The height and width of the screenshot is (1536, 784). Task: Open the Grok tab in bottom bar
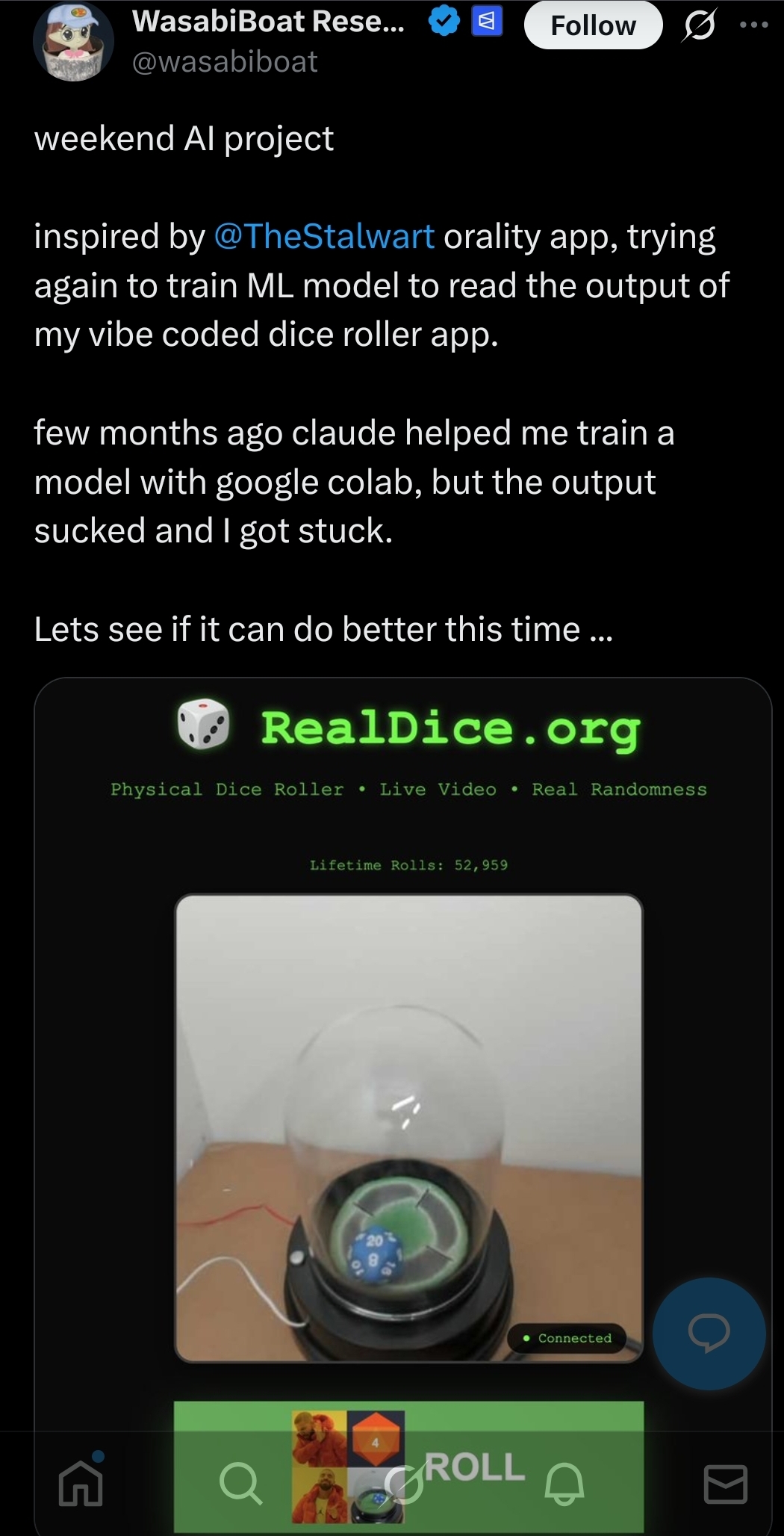tap(404, 1484)
